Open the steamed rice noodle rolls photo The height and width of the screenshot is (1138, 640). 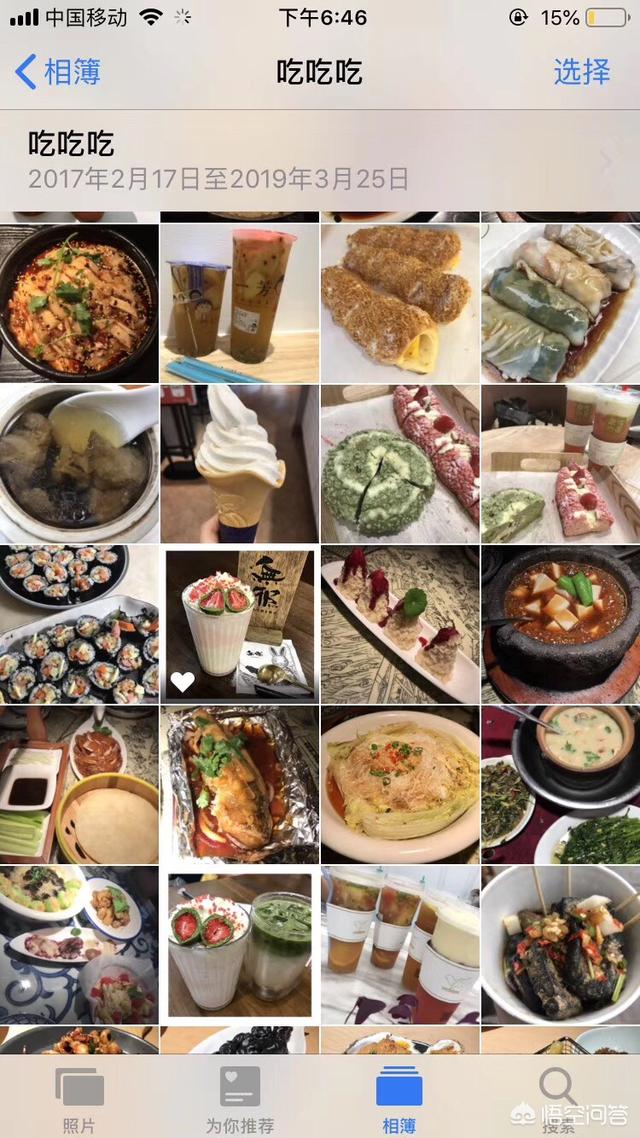pos(560,303)
